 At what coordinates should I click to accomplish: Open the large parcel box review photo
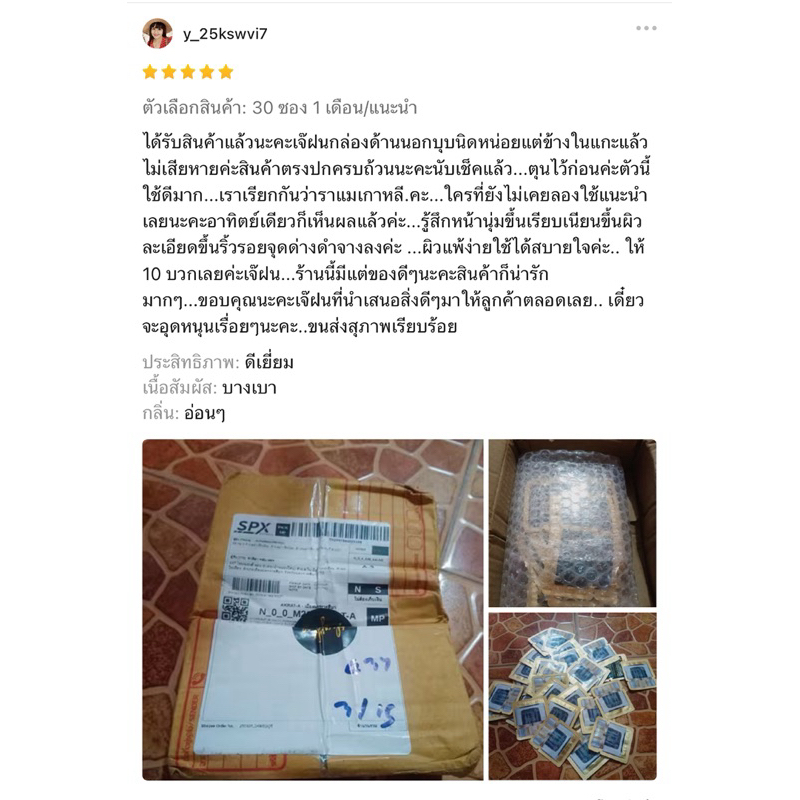point(313,610)
